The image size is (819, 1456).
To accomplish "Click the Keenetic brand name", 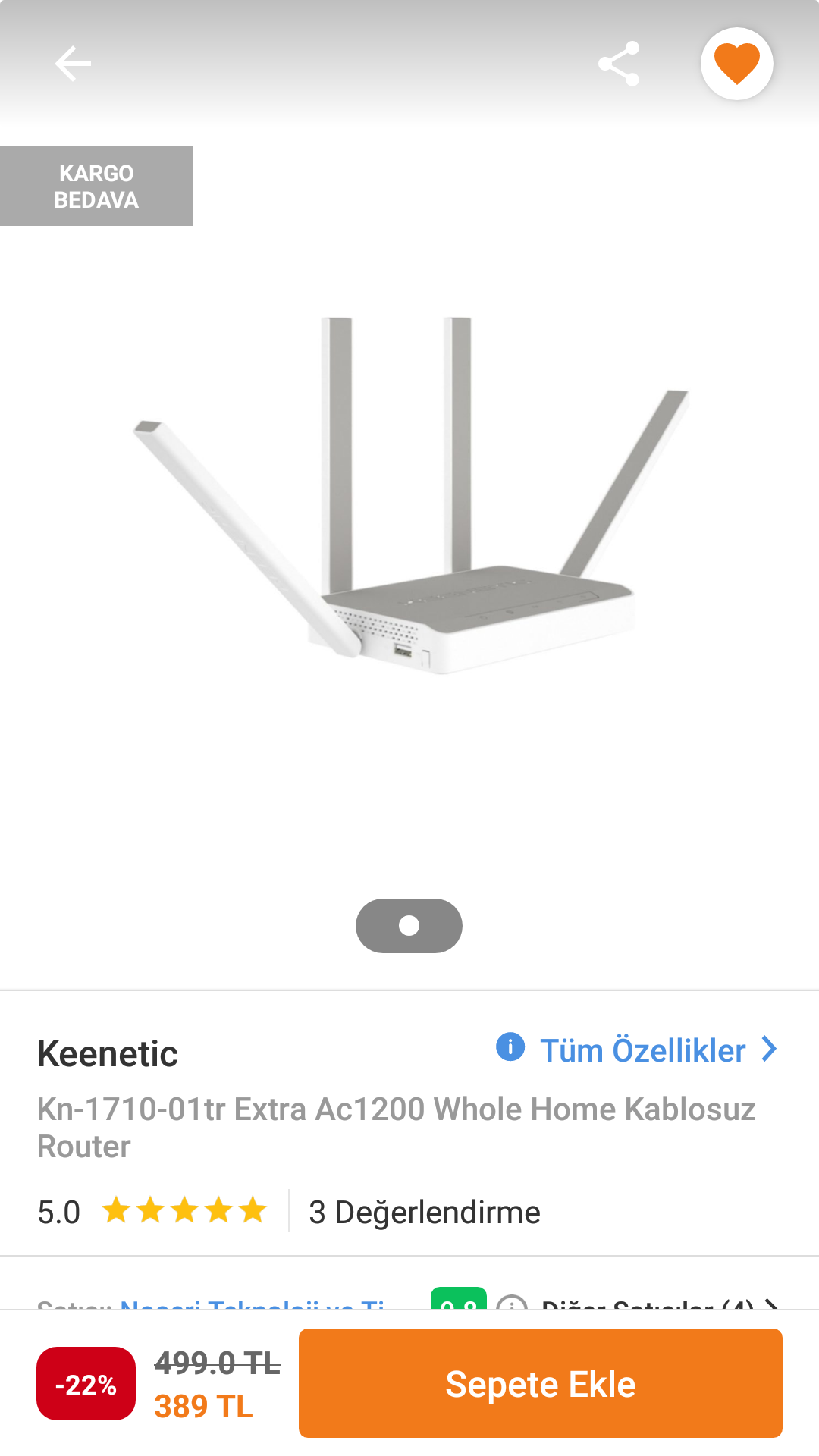I will (108, 1053).
